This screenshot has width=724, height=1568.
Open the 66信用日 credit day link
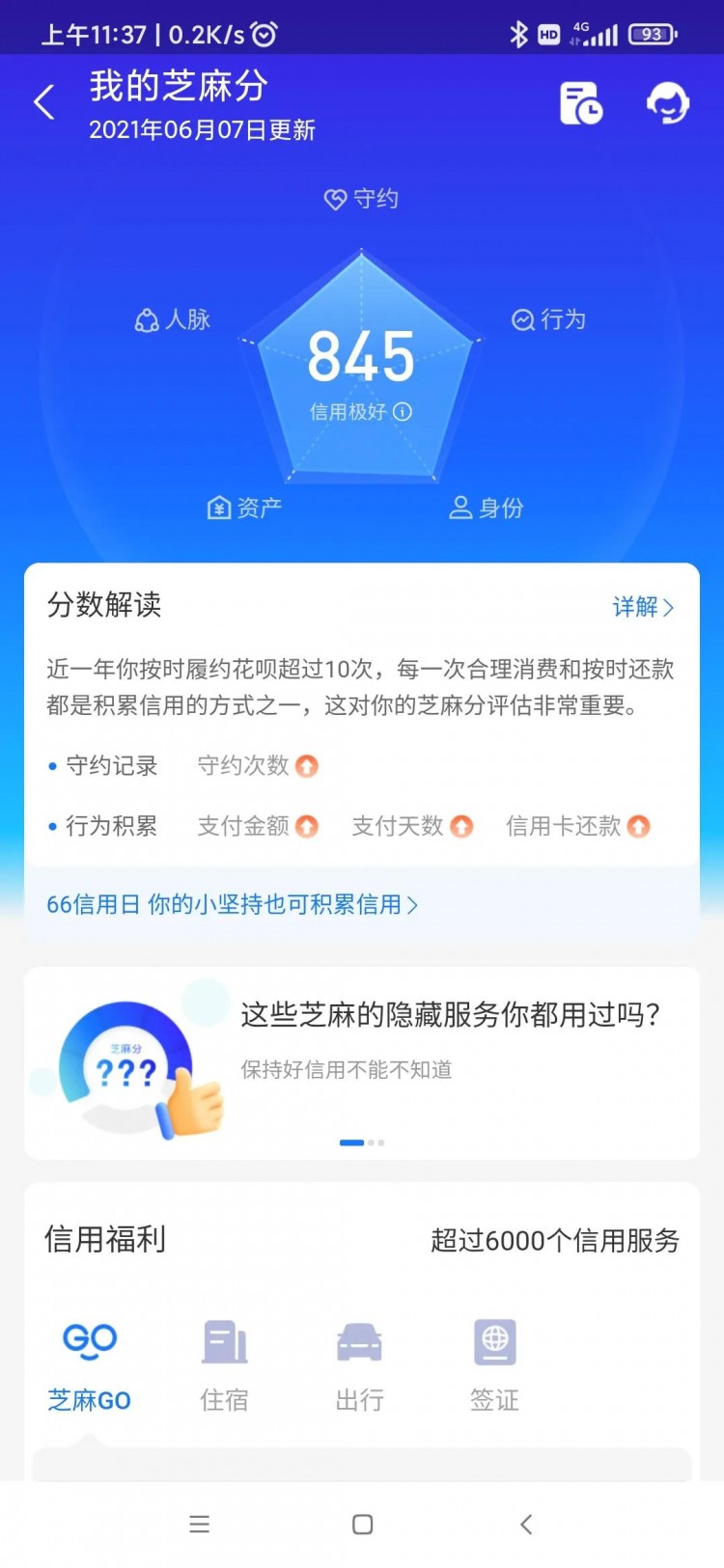[230, 904]
